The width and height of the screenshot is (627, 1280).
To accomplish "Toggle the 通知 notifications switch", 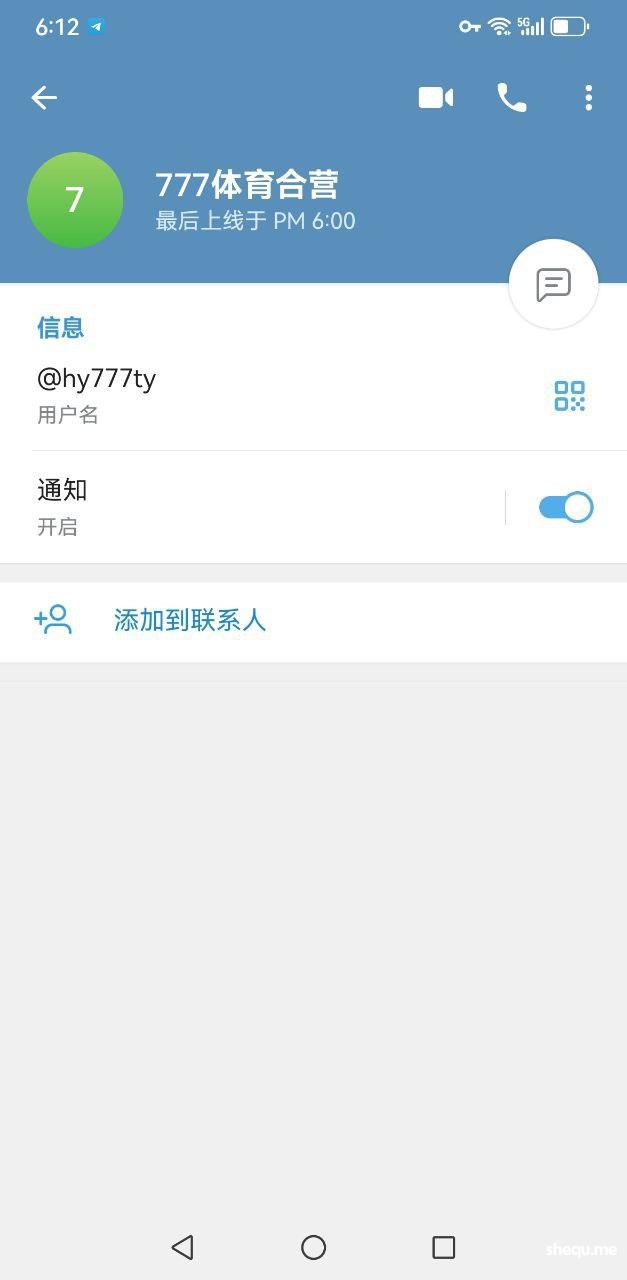I will click(565, 507).
